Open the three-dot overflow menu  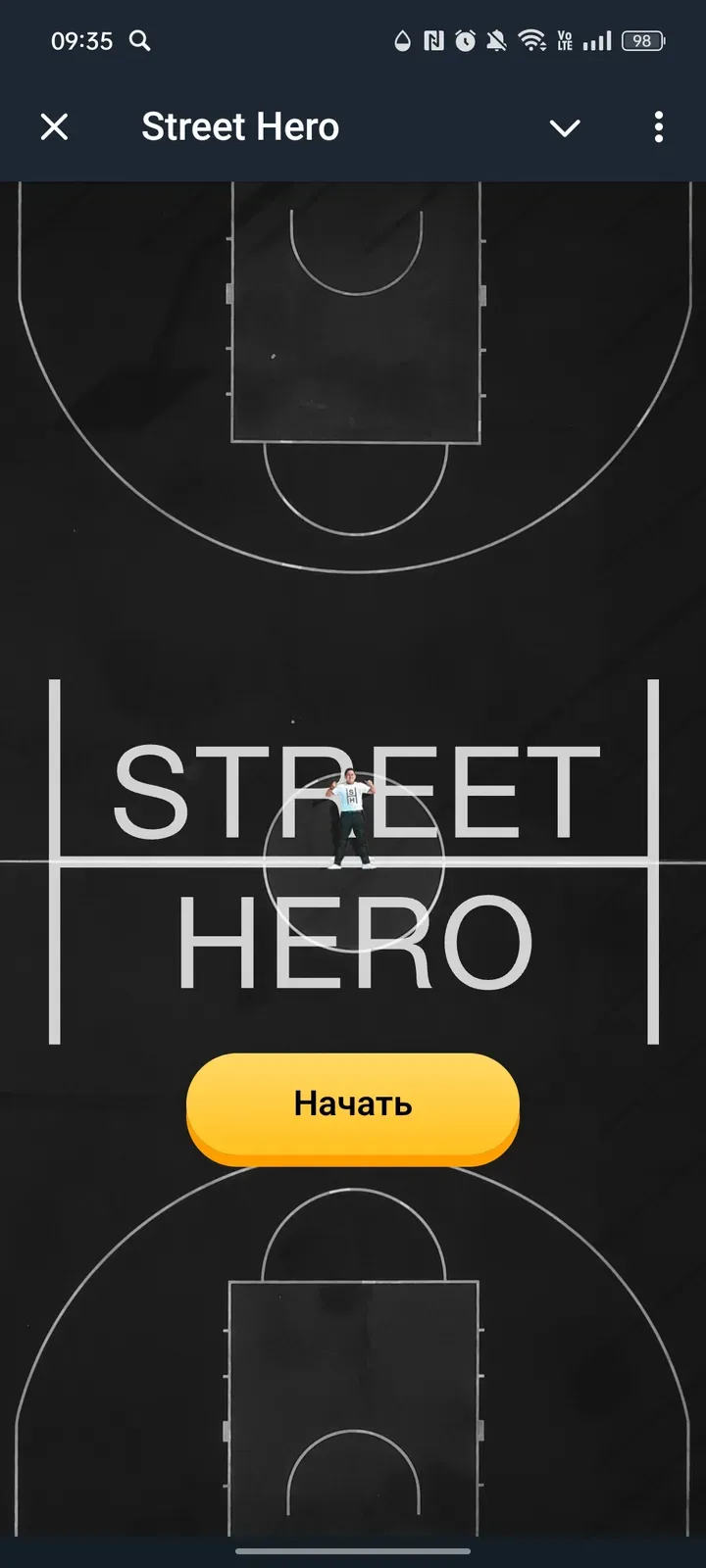(x=658, y=127)
